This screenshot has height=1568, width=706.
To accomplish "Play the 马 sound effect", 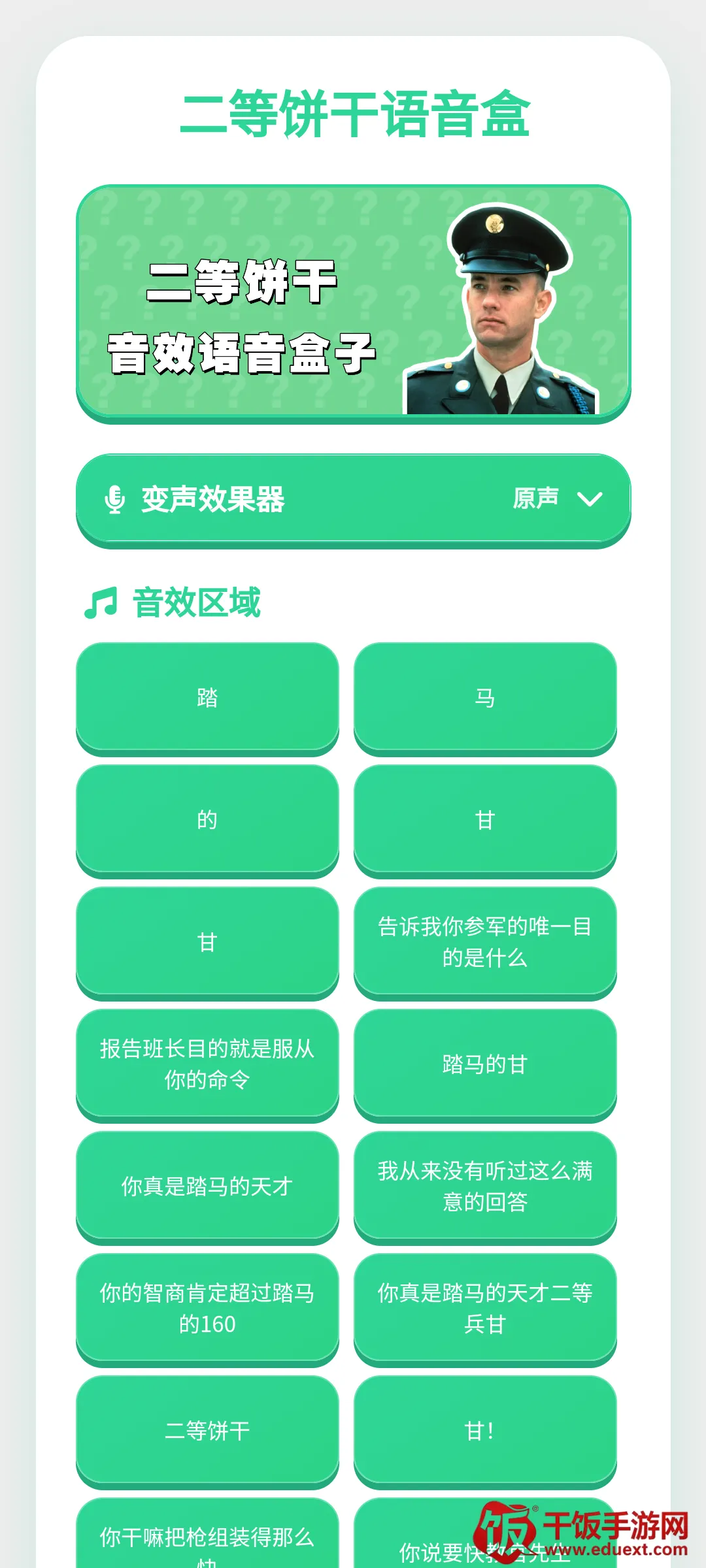I will (x=485, y=698).
